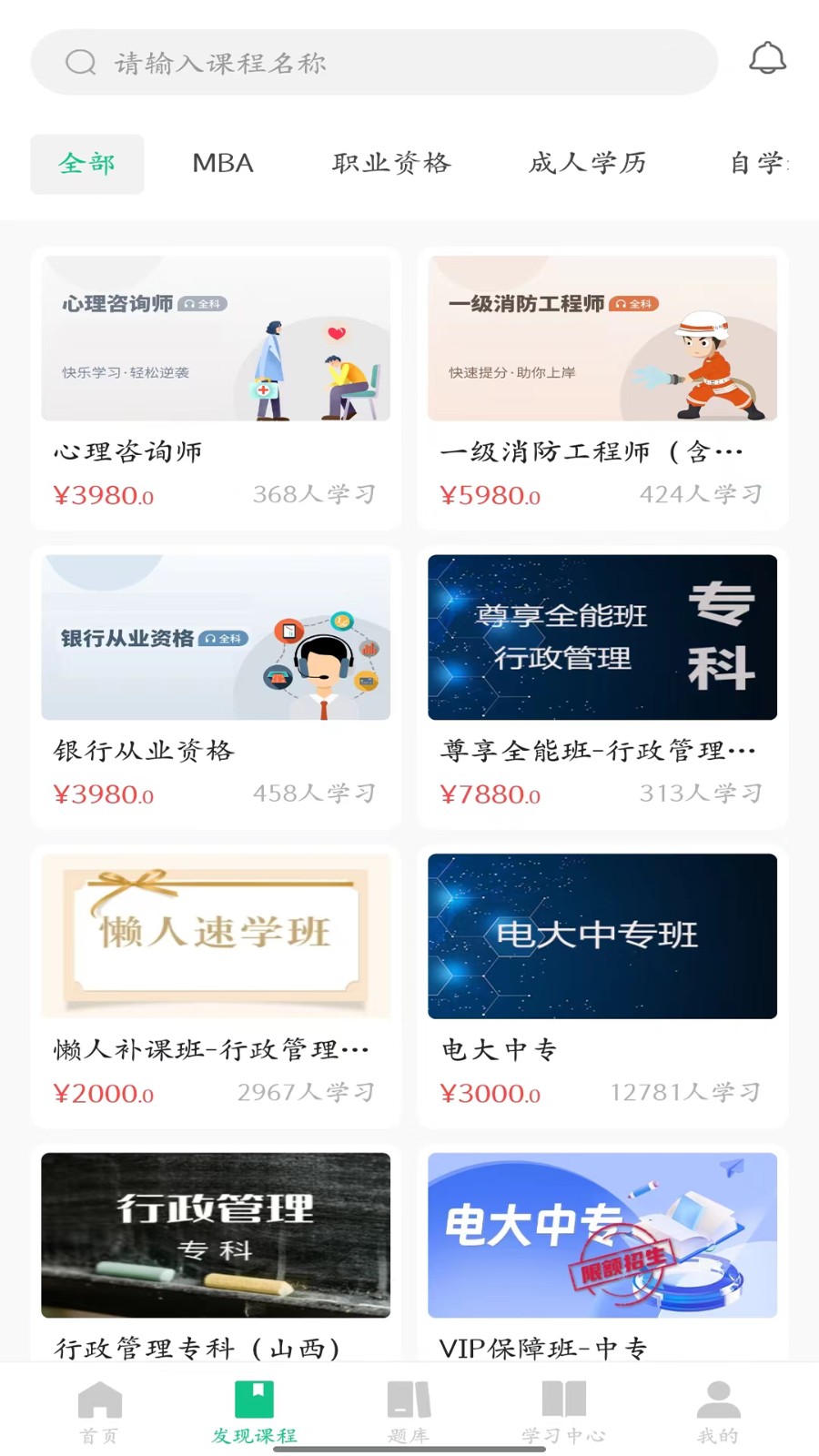
Task: Click the 电大中专班 course thumbnail
Action: tap(602, 936)
